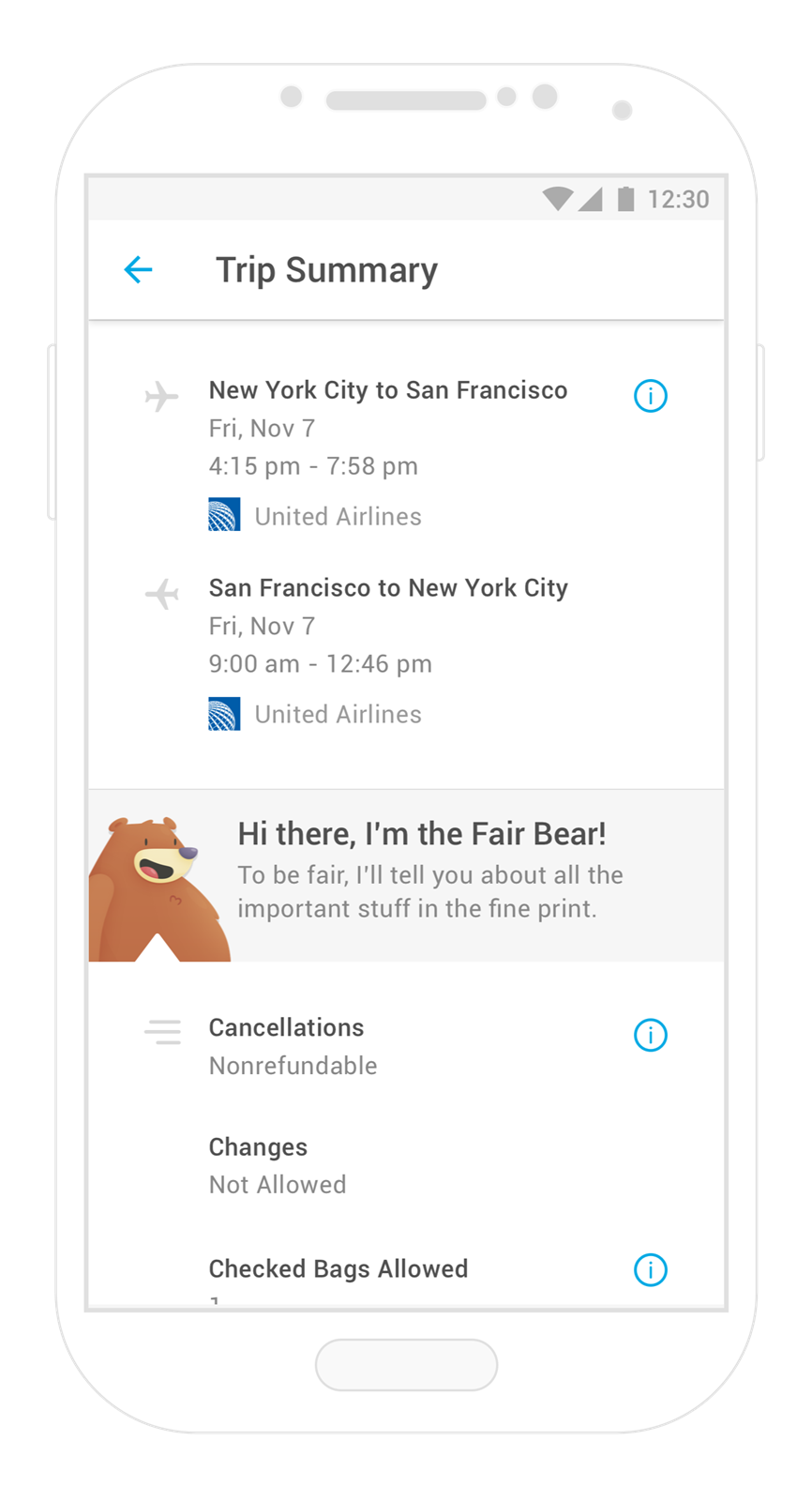Open flight details info icon
Screen dimensions: 812x1501
651,396
